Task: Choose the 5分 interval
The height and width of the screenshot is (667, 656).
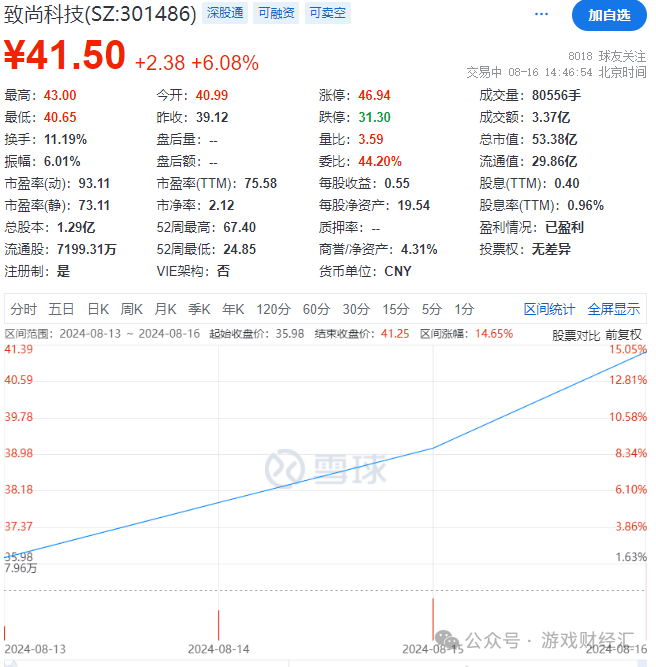Action: tap(431, 309)
